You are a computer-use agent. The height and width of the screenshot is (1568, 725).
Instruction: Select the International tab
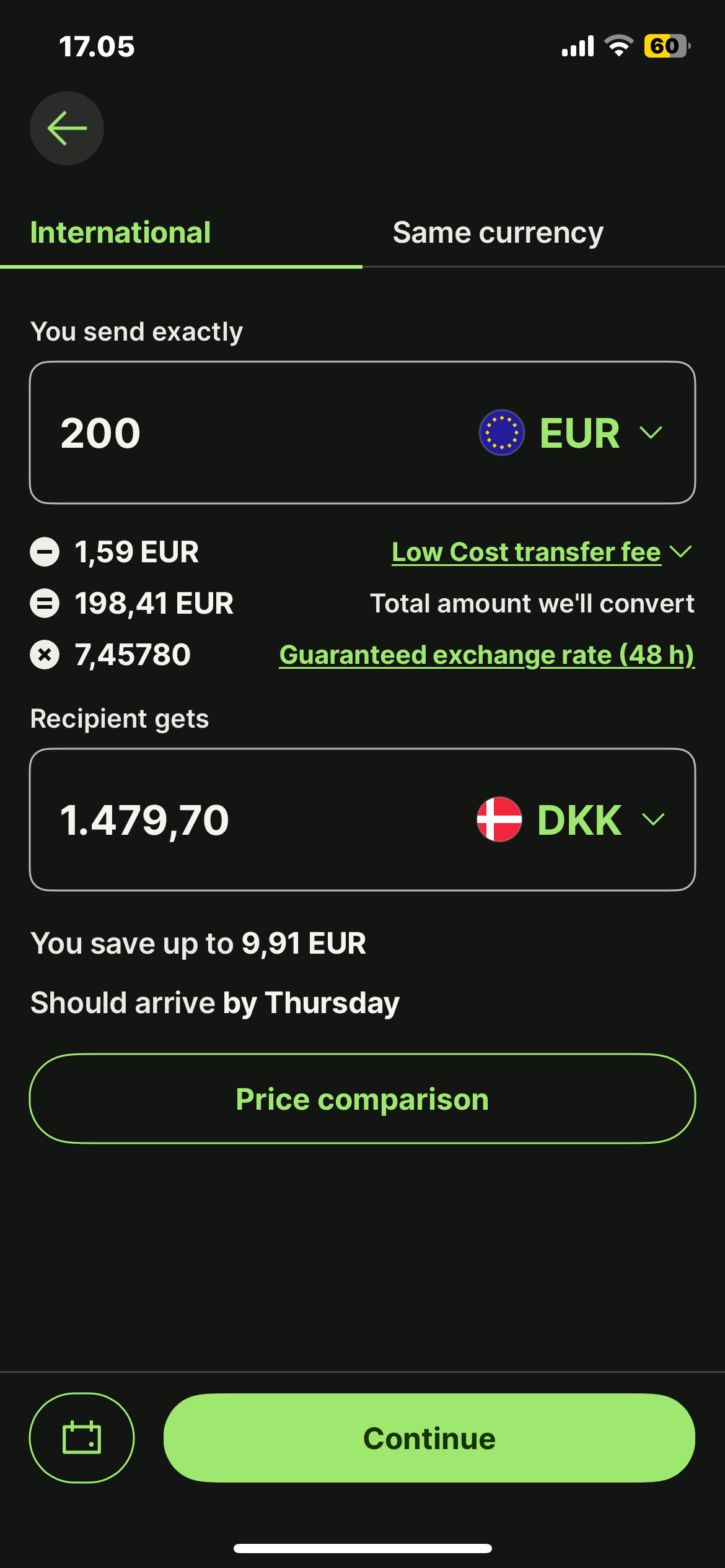coord(120,233)
